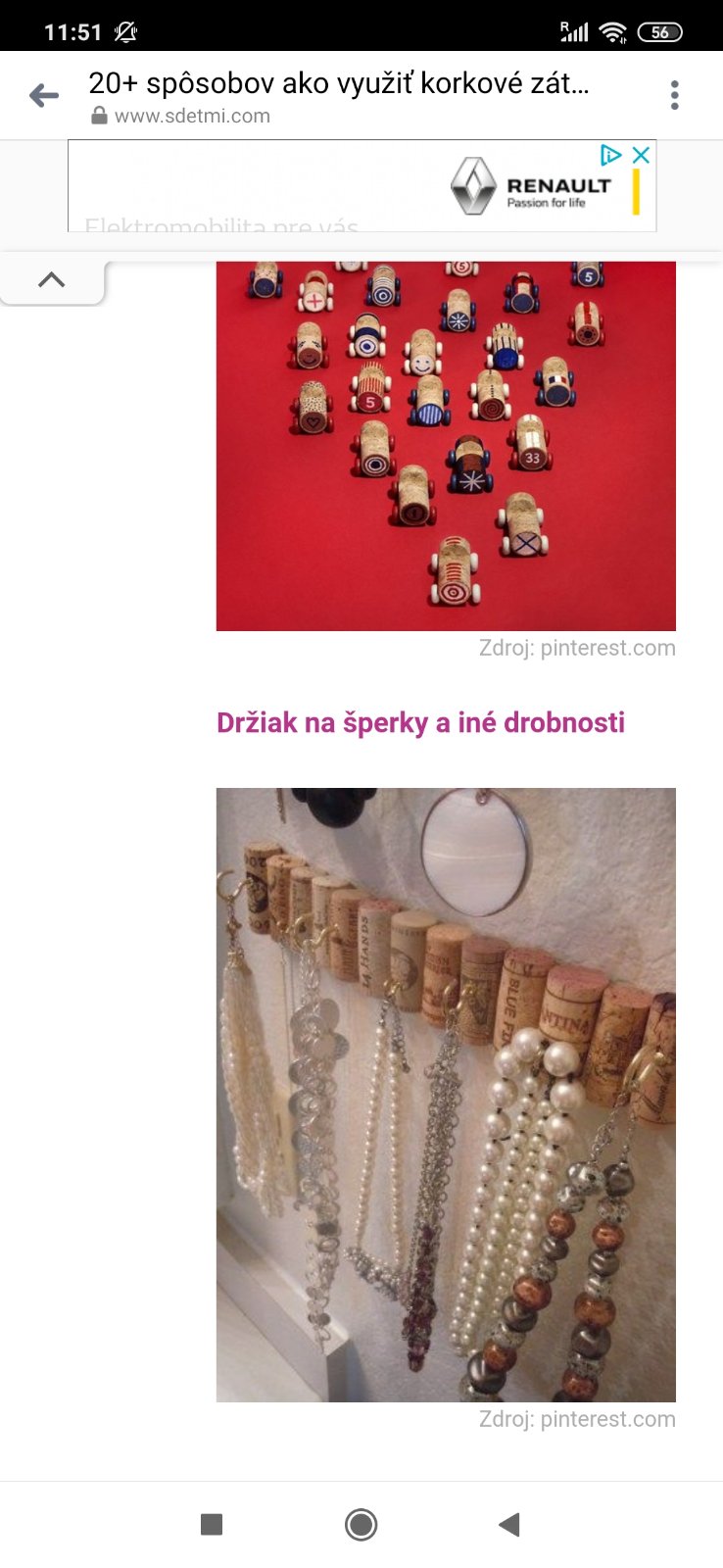Close the Renault ad banner

click(641, 155)
